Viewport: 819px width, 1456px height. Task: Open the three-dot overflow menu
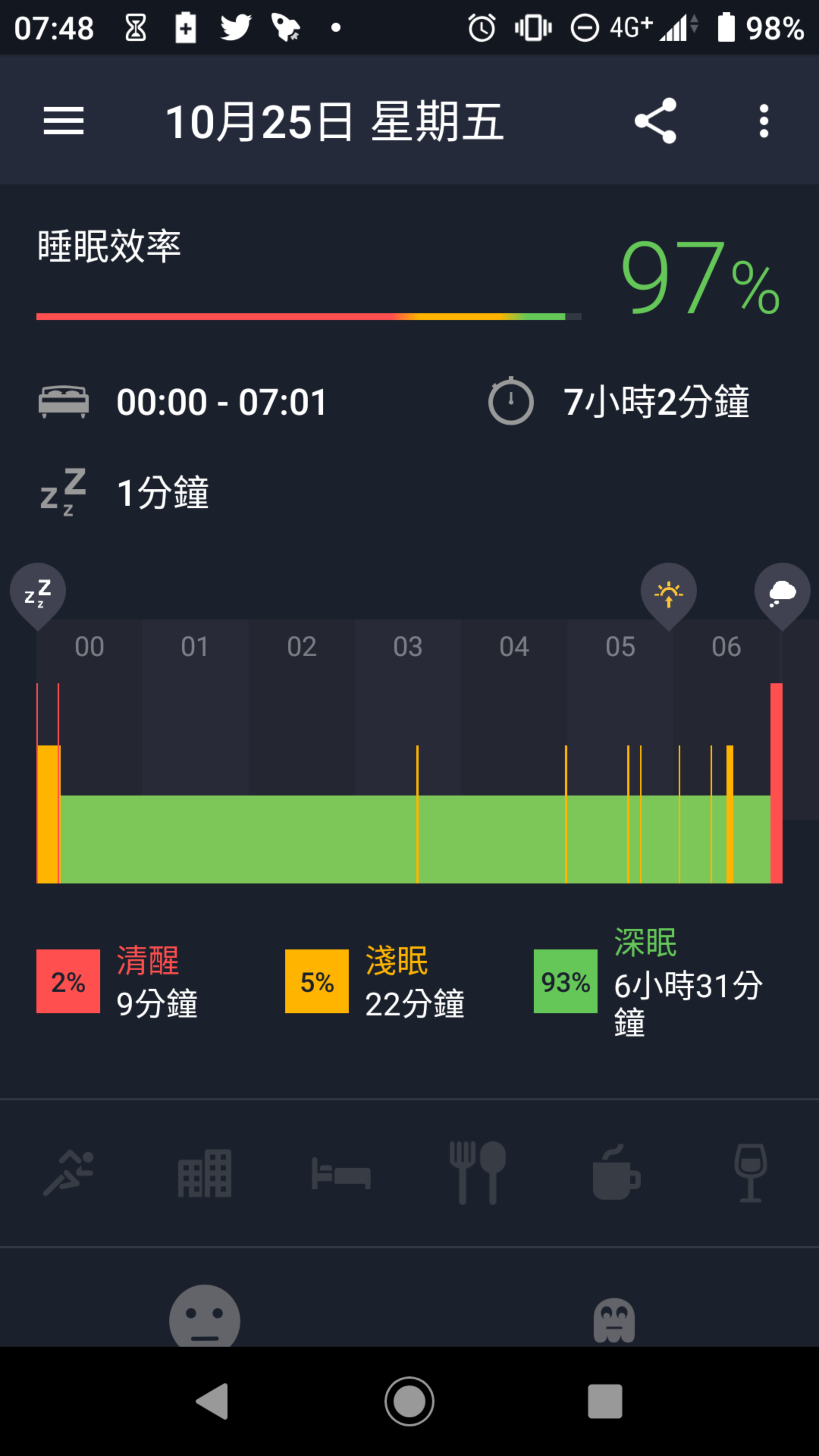[764, 121]
